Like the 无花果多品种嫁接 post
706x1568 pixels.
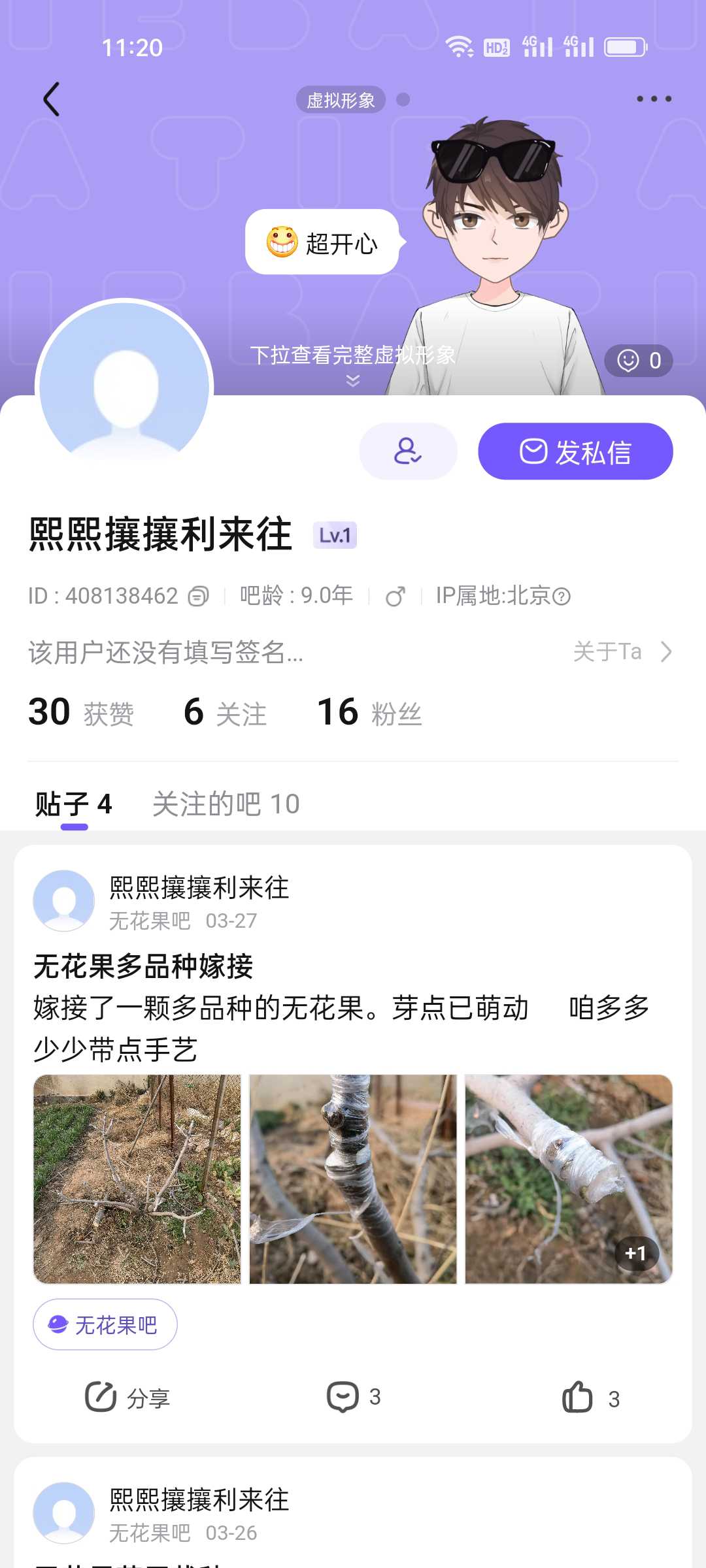[591, 1397]
